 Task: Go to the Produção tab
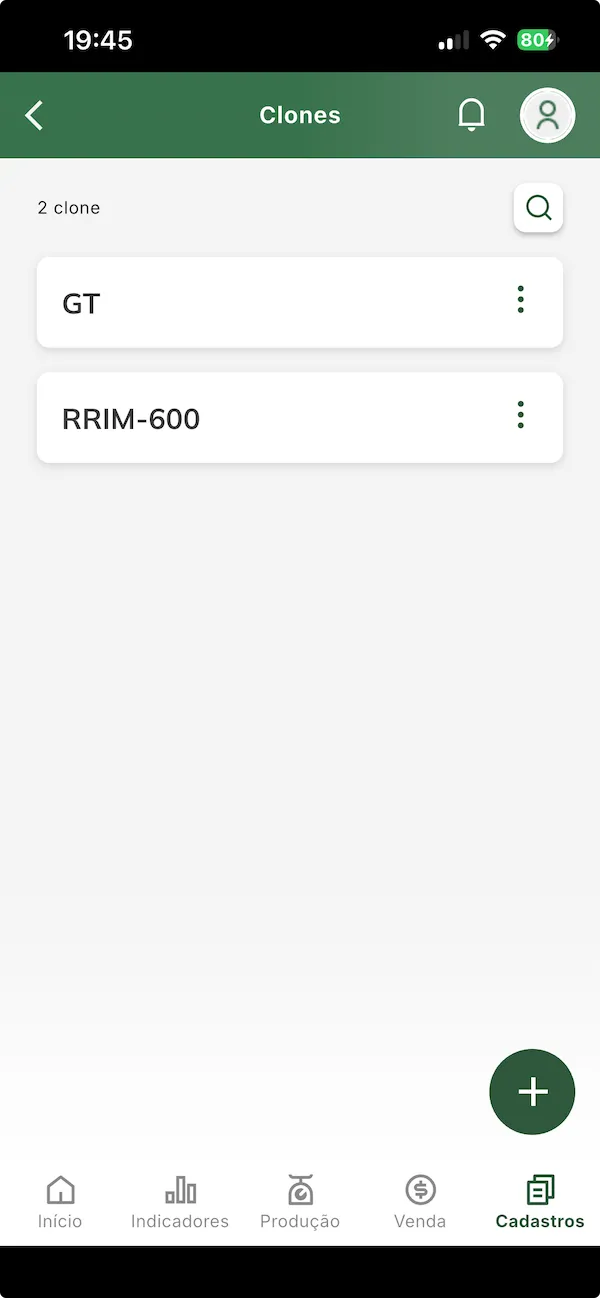click(x=300, y=1202)
